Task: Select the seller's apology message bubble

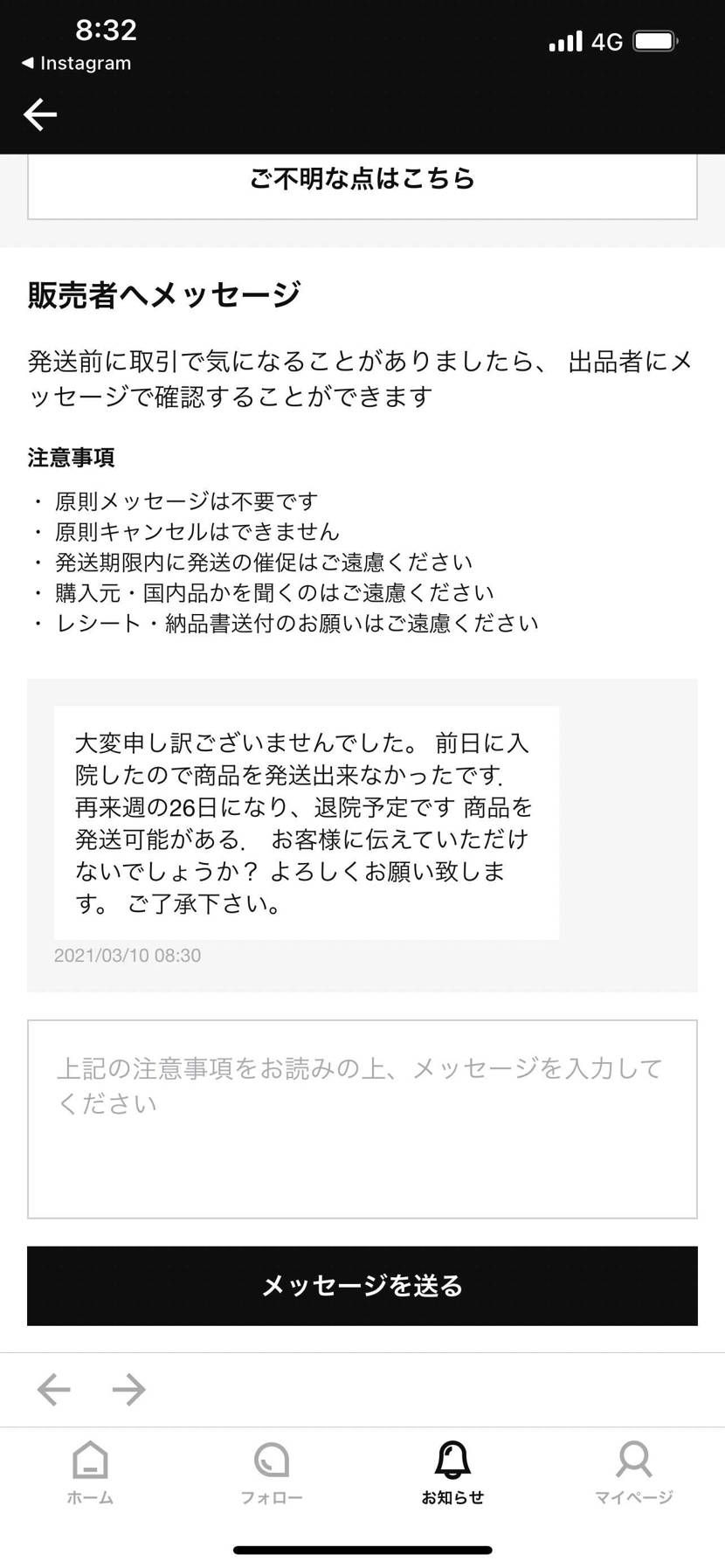Action: [x=306, y=821]
